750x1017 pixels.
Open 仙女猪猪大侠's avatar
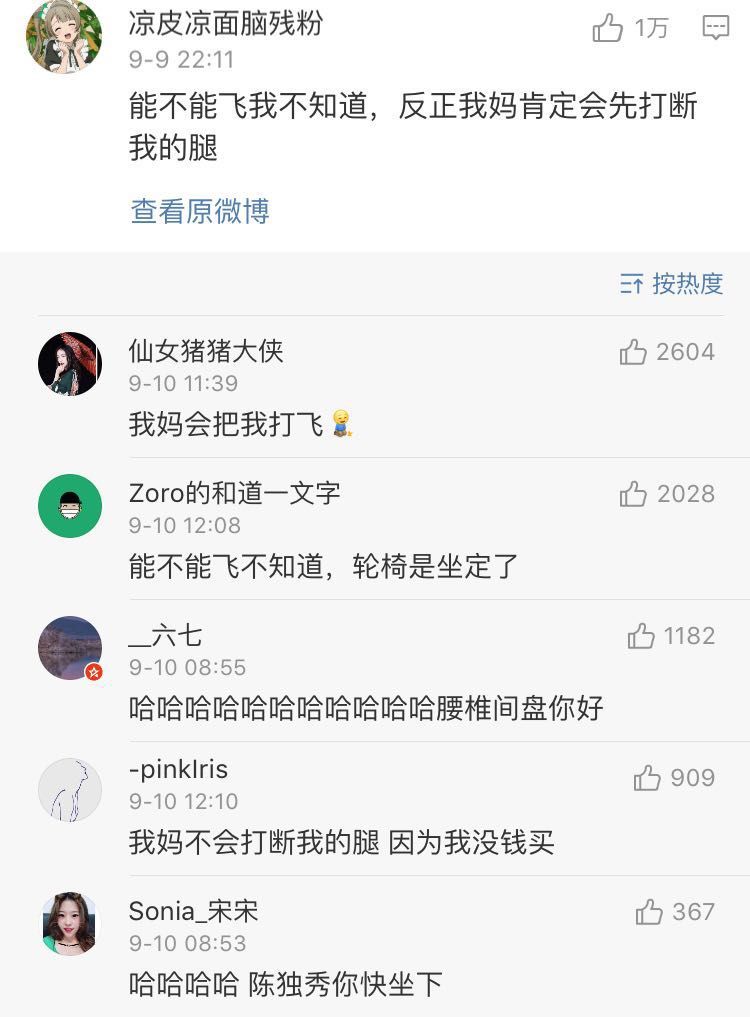70,364
